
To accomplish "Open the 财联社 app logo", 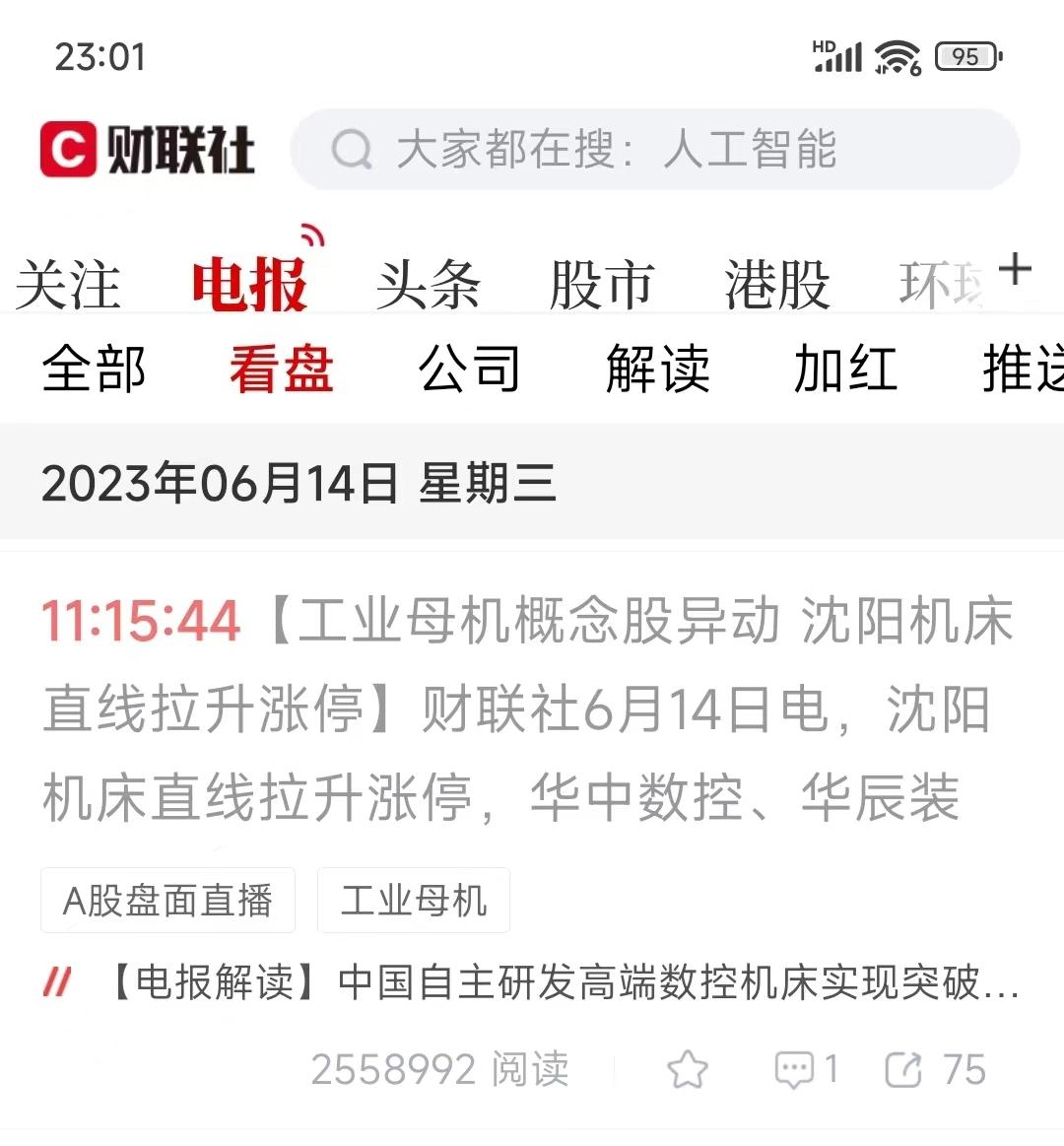I will (146, 150).
